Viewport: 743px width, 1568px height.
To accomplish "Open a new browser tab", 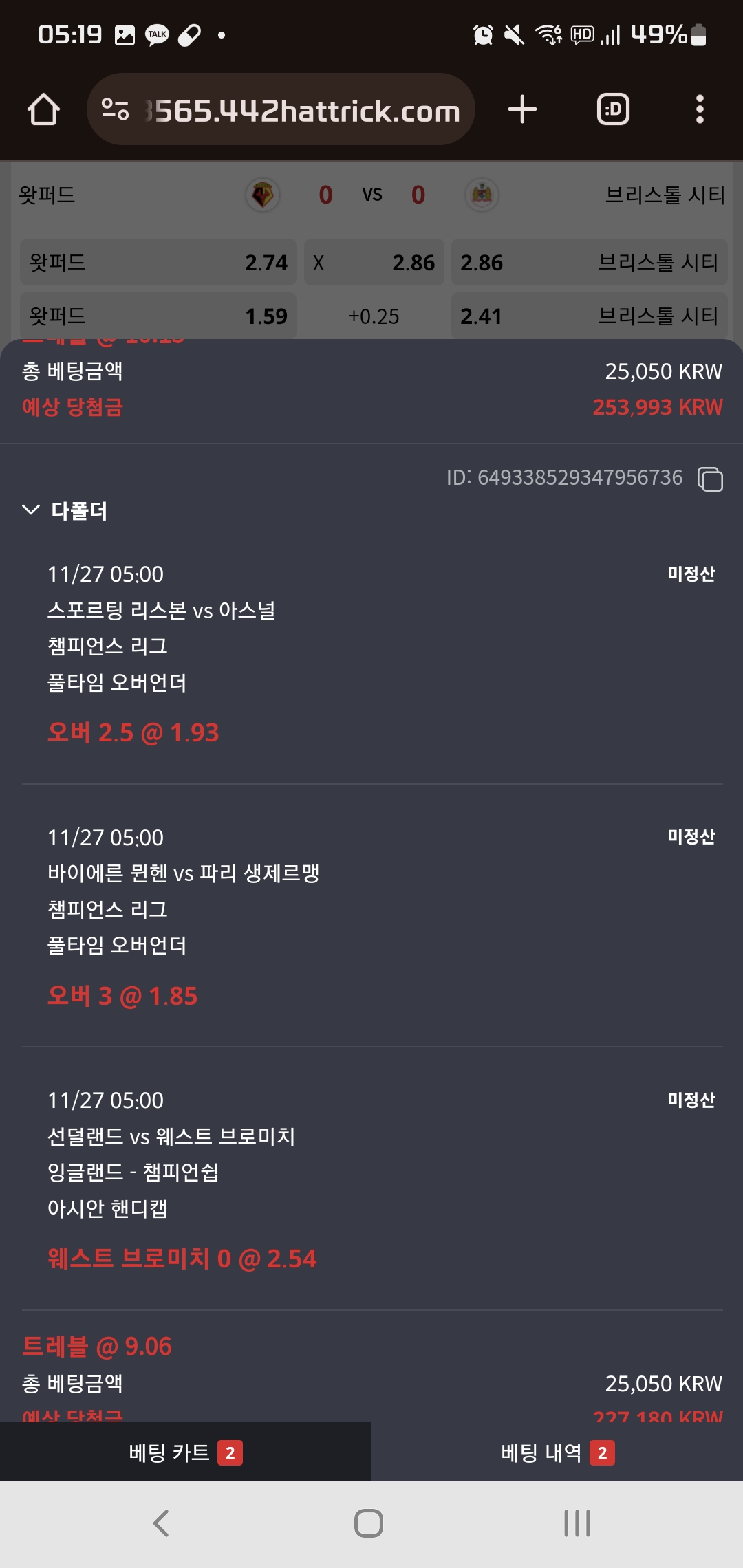I will click(x=522, y=109).
